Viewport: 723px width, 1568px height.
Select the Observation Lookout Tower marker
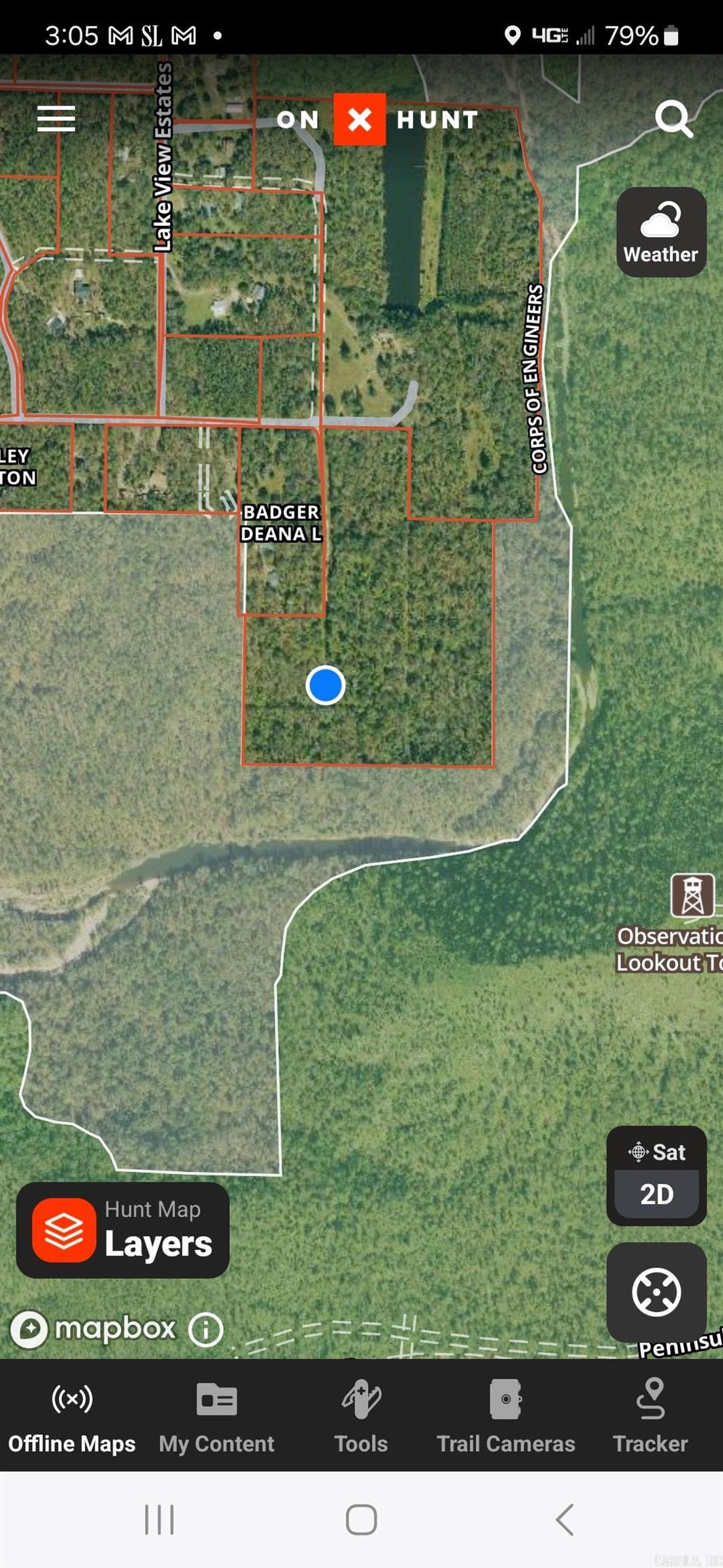point(692,895)
